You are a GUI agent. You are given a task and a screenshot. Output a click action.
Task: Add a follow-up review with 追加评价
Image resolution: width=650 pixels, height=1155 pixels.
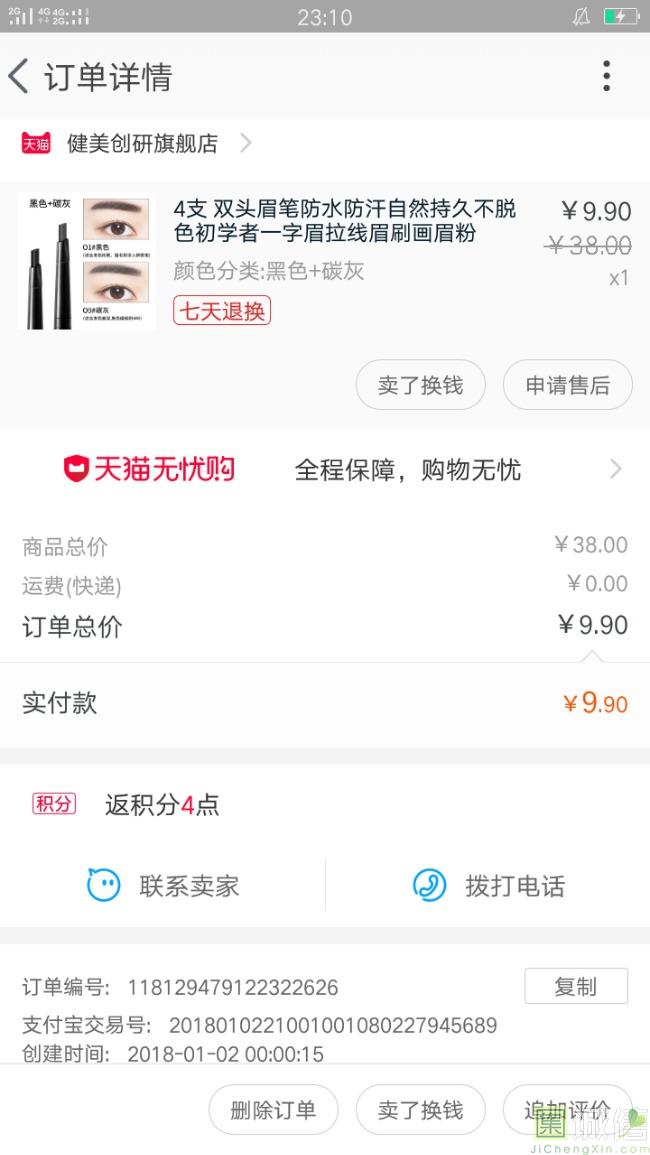point(566,1110)
